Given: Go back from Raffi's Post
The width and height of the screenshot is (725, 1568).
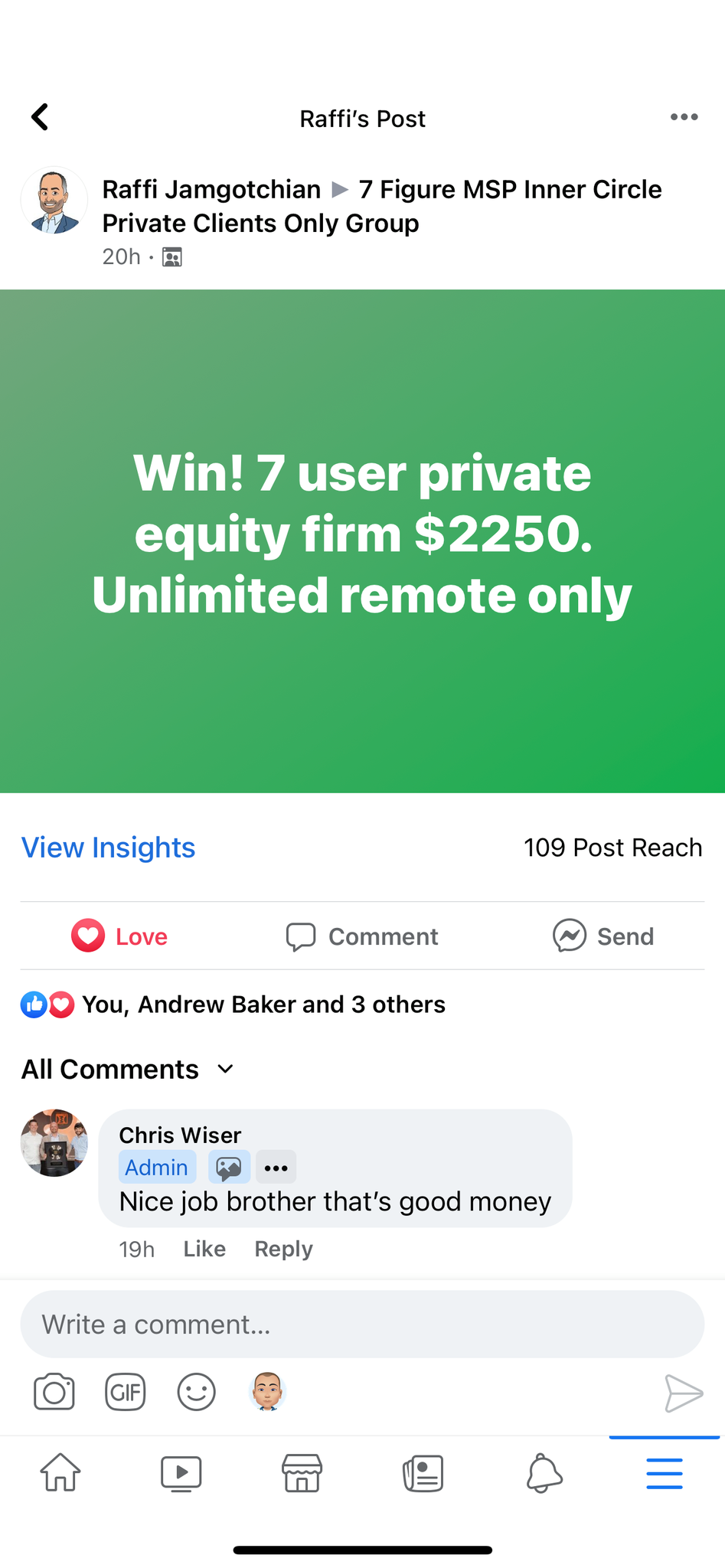Looking at the screenshot, I should pos(40,117).
